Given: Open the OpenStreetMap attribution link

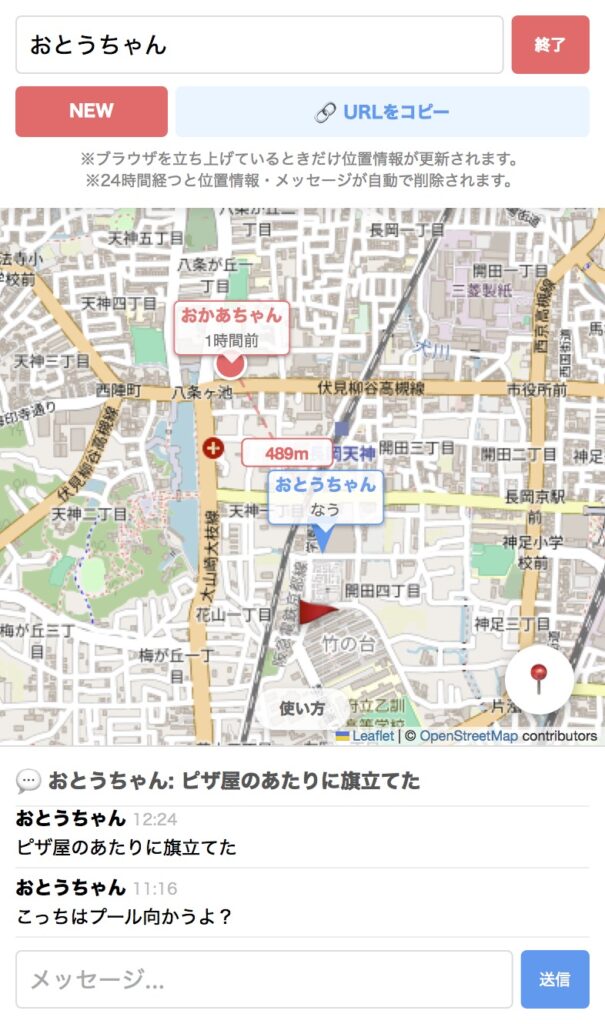Looking at the screenshot, I should 468,736.
